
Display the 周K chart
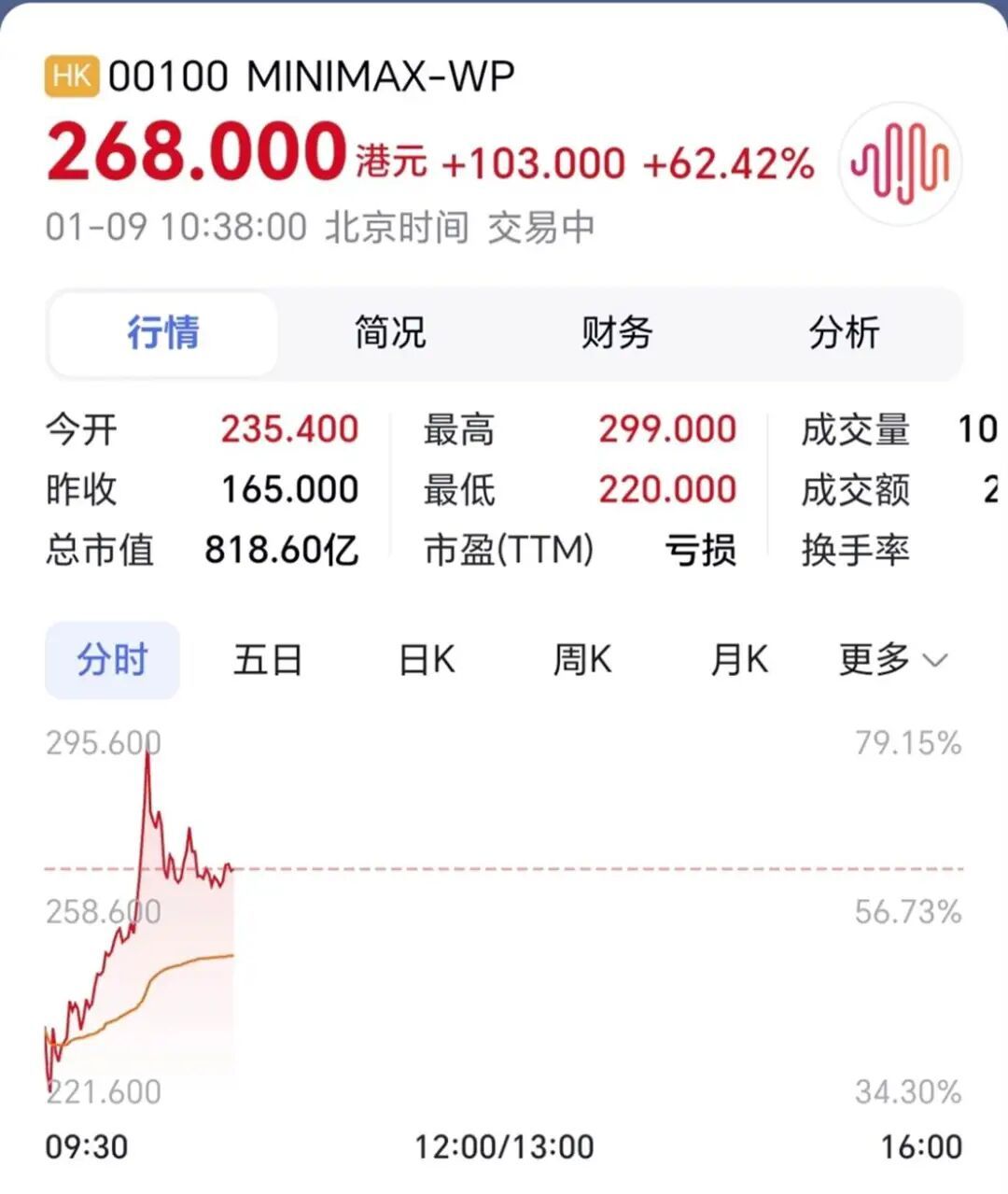(582, 660)
